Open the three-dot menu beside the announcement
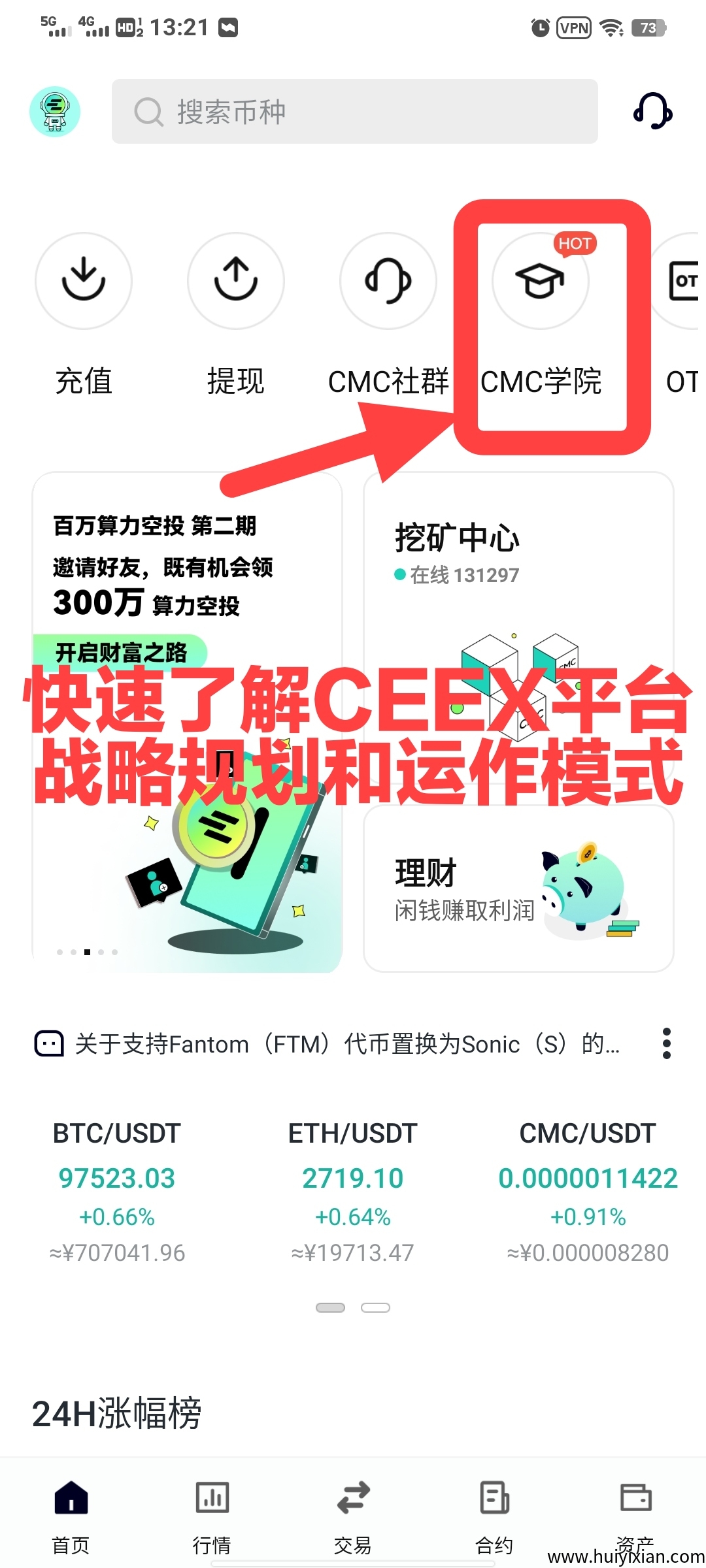706x1568 pixels. coord(667,1043)
